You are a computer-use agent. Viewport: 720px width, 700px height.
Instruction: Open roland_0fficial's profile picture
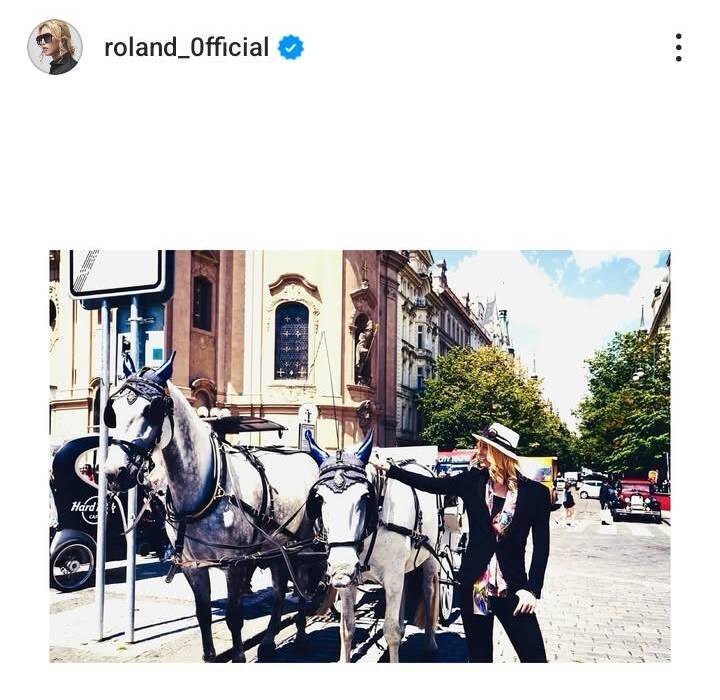54,47
